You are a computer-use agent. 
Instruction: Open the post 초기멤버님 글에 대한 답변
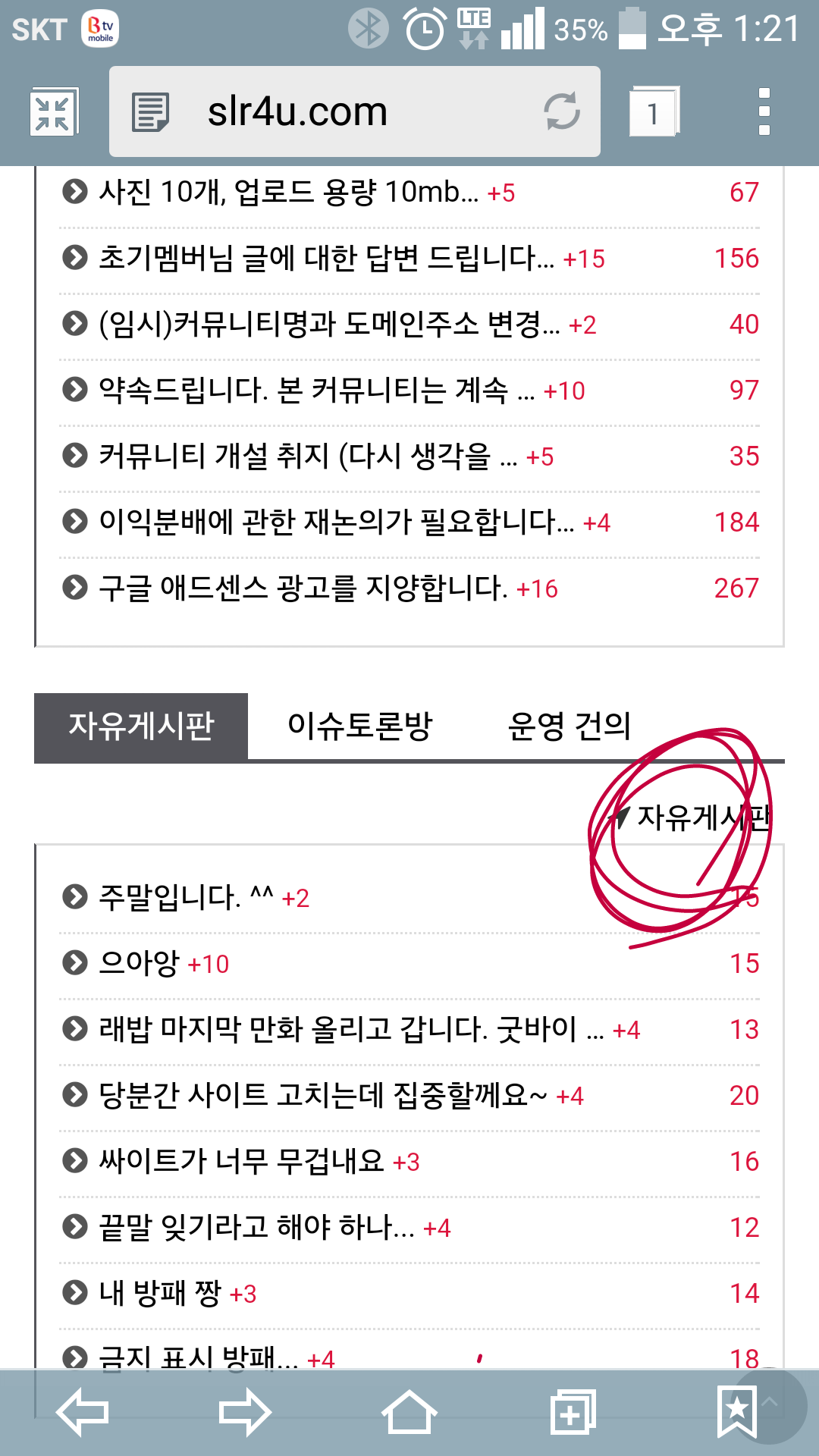tap(326, 259)
